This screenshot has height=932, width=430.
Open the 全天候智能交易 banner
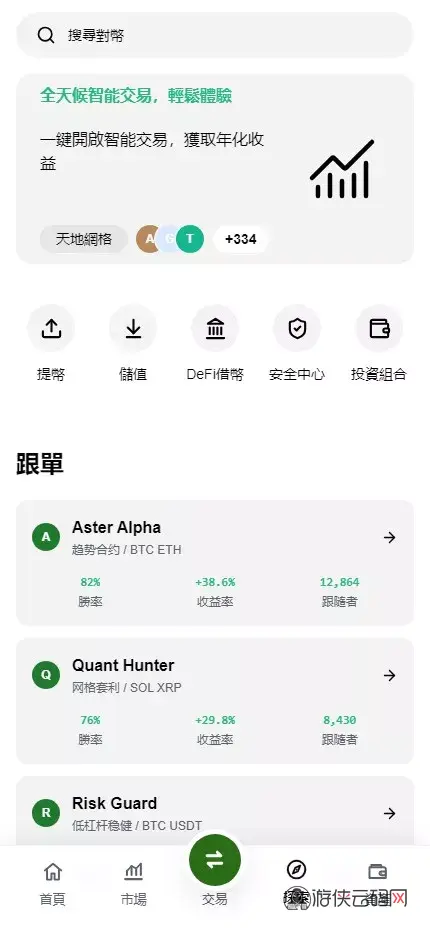pos(215,169)
